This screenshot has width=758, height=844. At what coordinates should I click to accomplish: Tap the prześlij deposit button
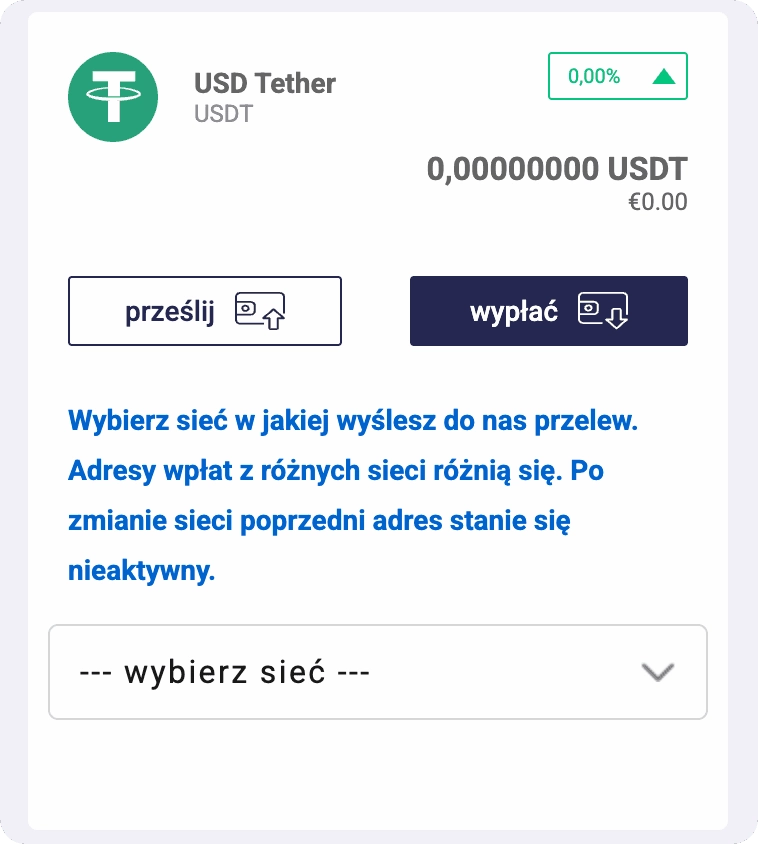tap(205, 311)
